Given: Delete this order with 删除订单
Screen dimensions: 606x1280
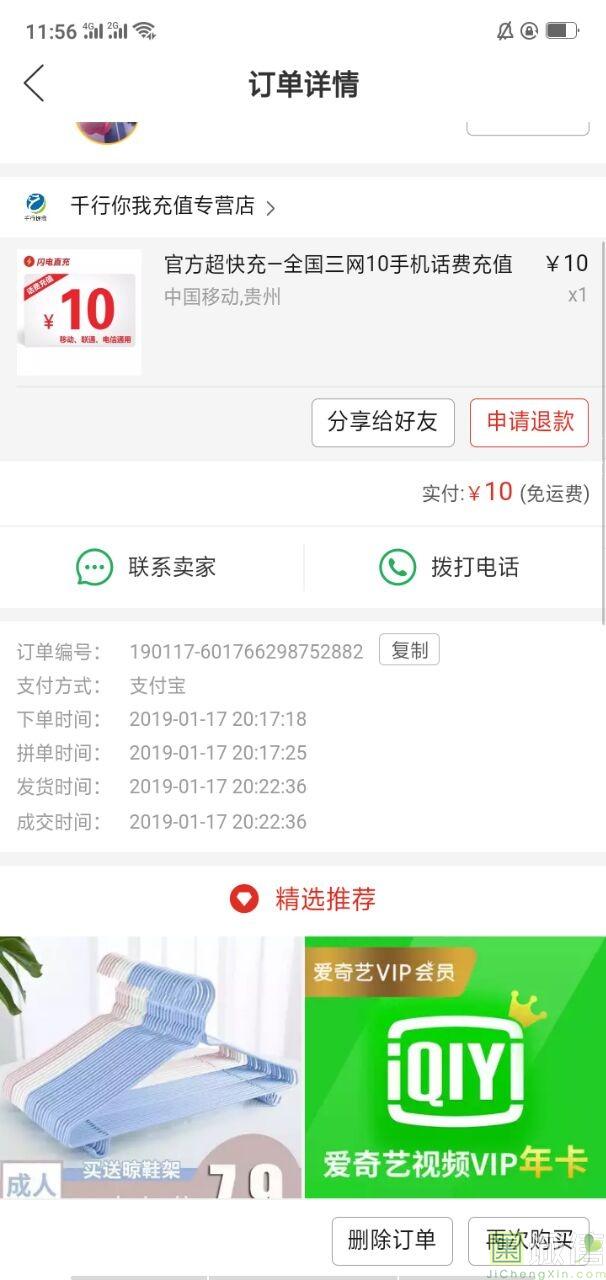Looking at the screenshot, I should point(392,1241).
